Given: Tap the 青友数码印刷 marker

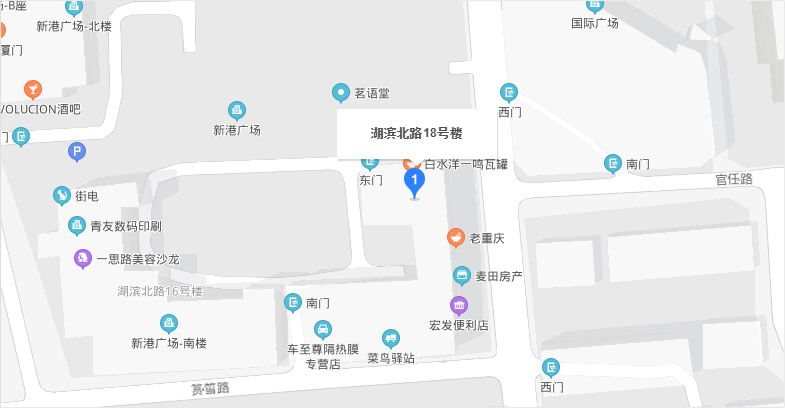Looking at the screenshot, I should point(77,226).
